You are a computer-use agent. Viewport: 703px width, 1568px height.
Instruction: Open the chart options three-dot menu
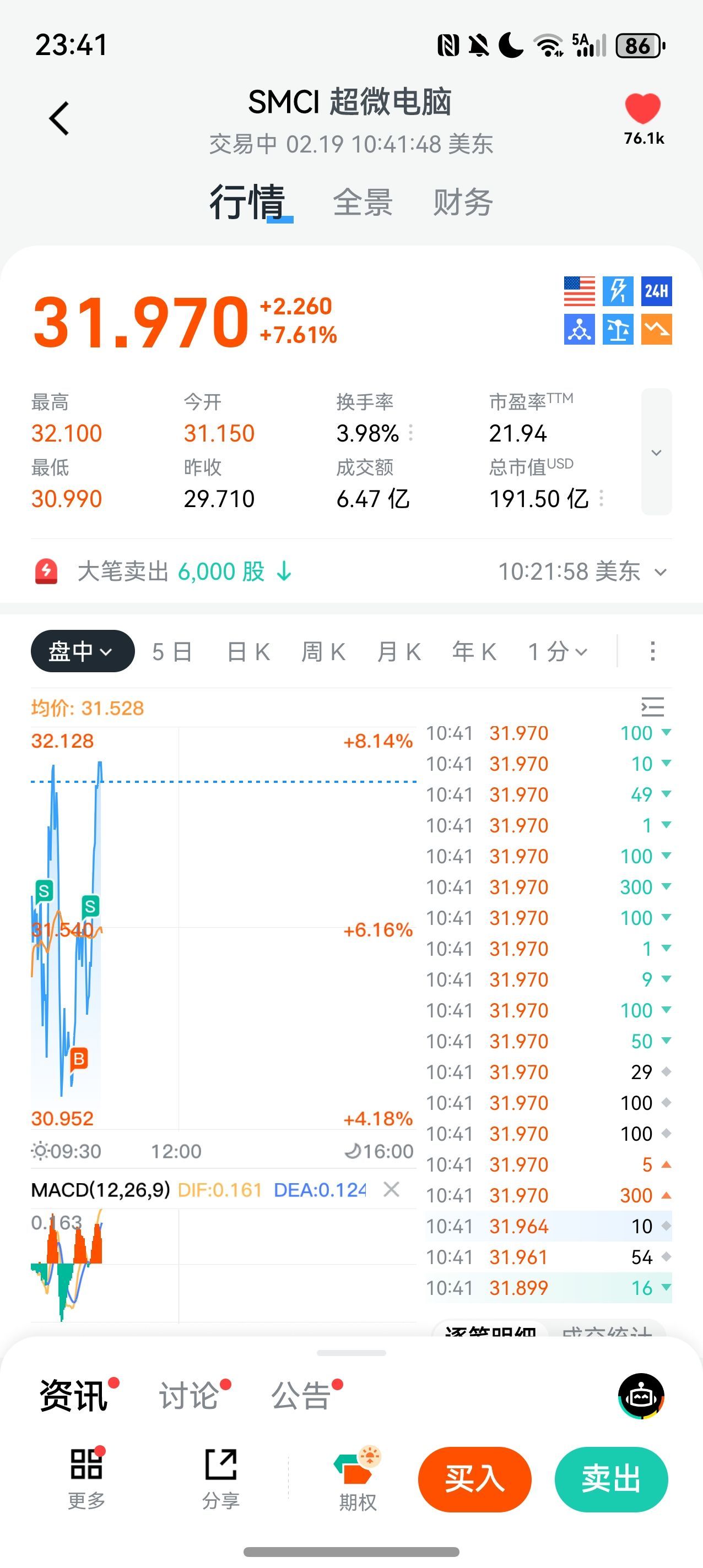pos(652,651)
